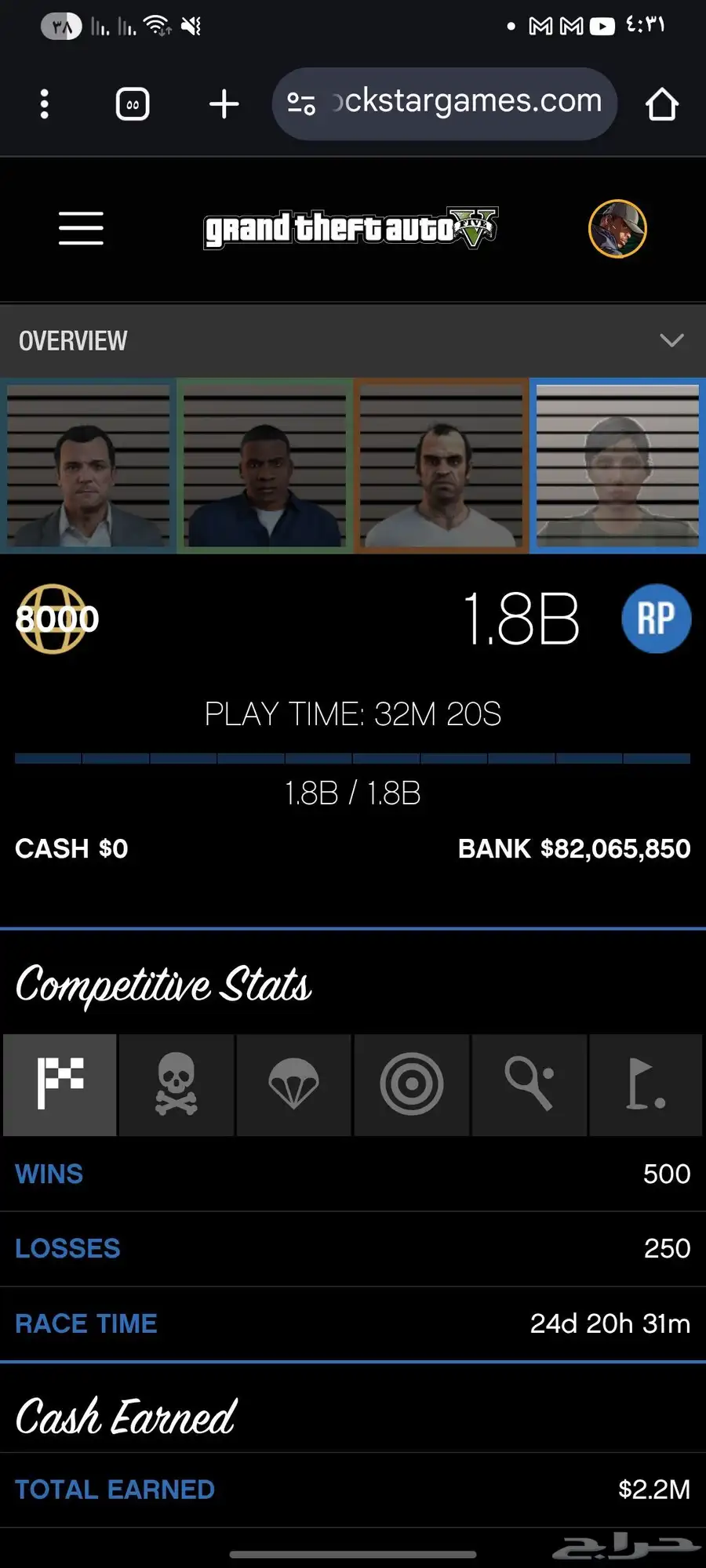Image resolution: width=706 pixels, height=1568 pixels.
Task: Open the browser overflow menu
Action: (x=45, y=103)
